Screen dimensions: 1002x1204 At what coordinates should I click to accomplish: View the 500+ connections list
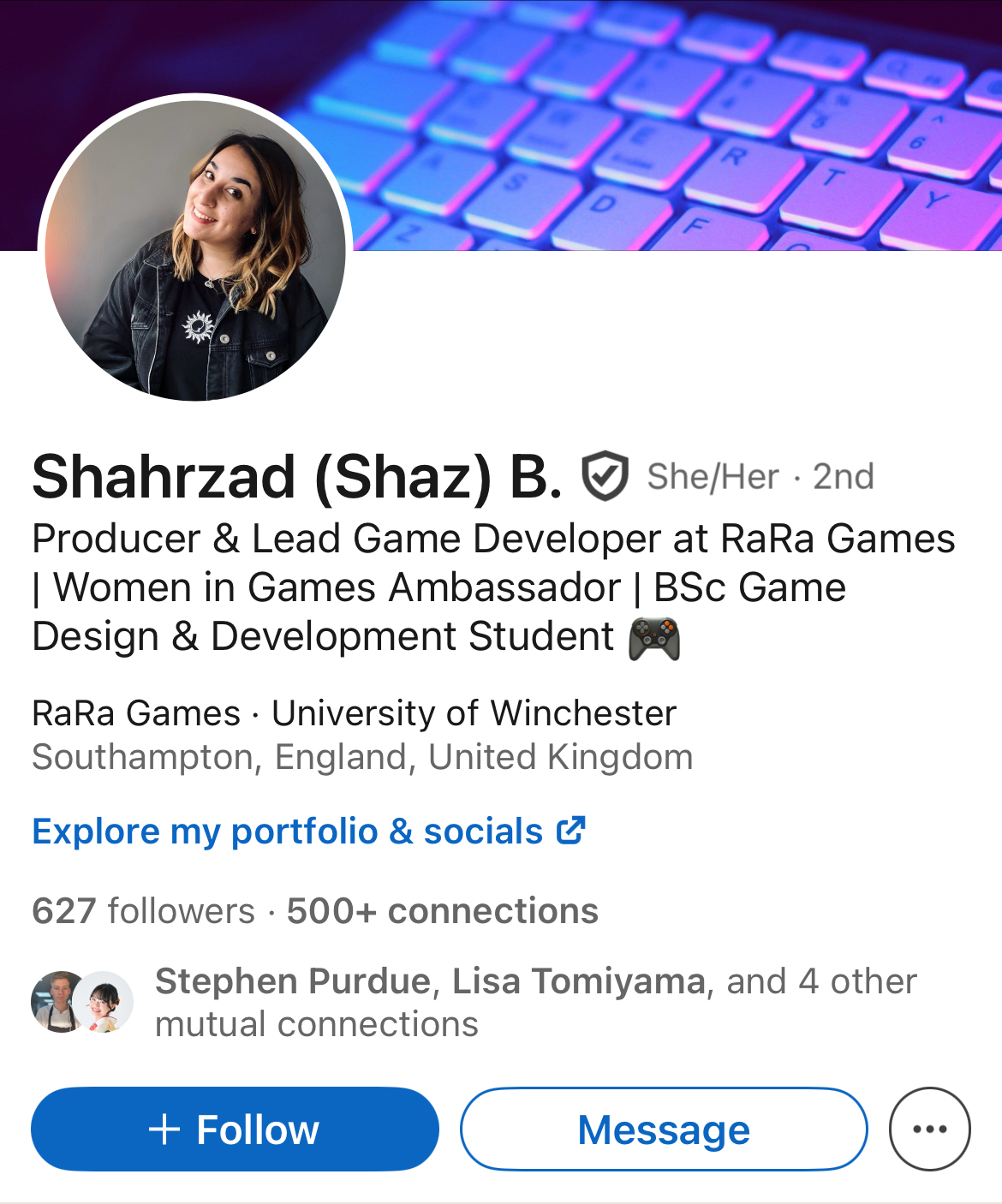click(x=442, y=911)
